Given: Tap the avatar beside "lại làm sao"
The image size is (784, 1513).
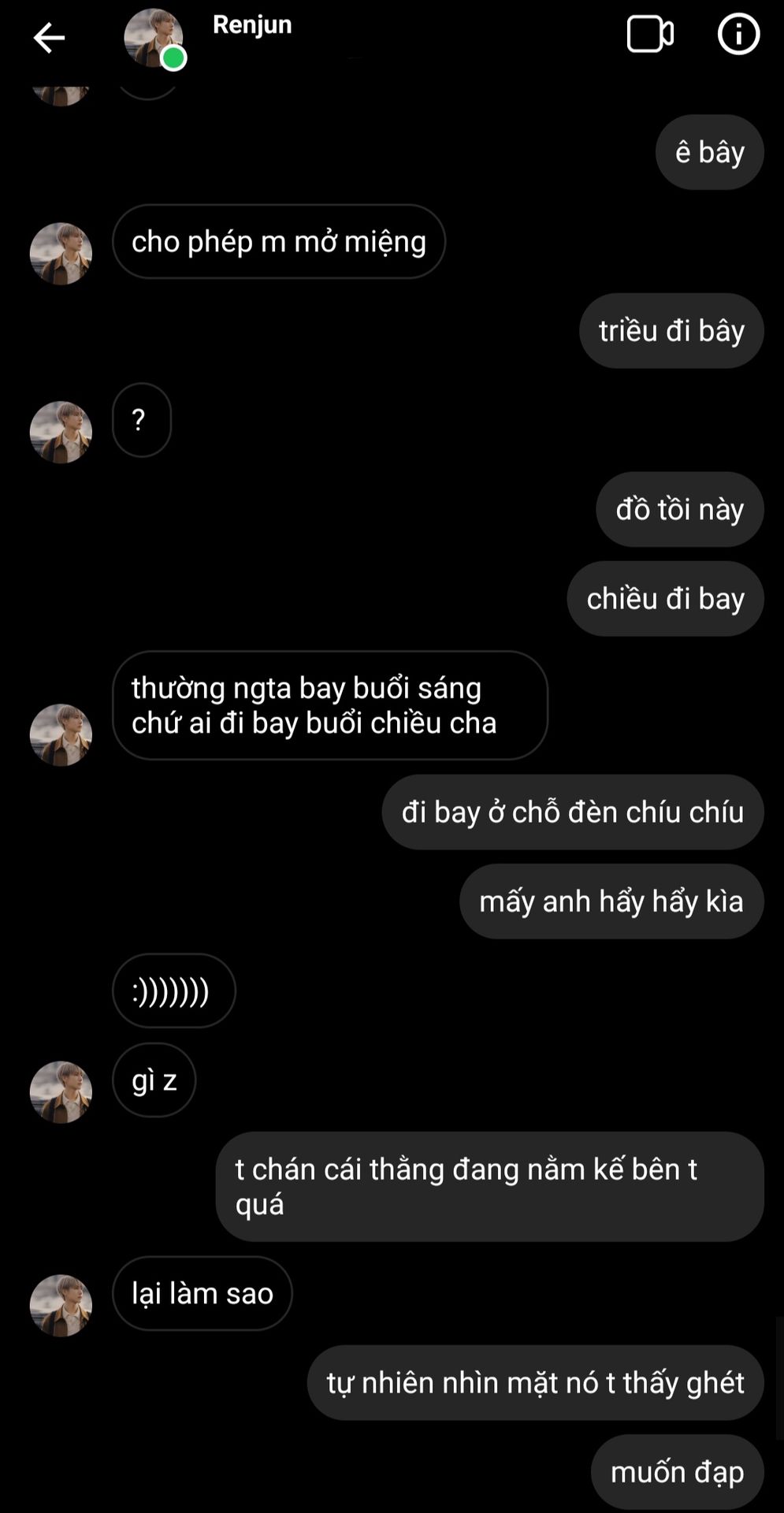Looking at the screenshot, I should click(x=61, y=1305).
